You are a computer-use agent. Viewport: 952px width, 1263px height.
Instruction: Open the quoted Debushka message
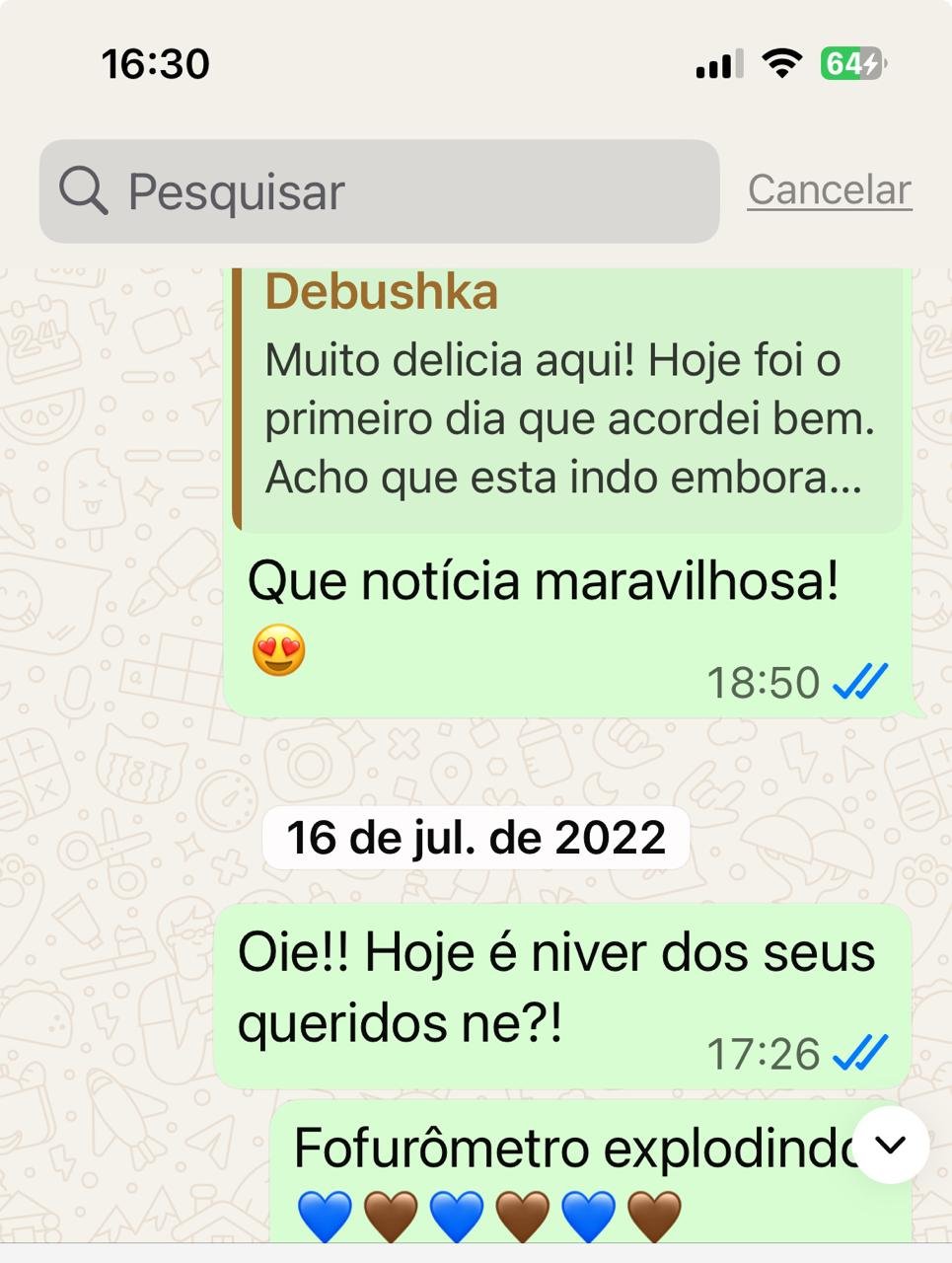coord(567,400)
